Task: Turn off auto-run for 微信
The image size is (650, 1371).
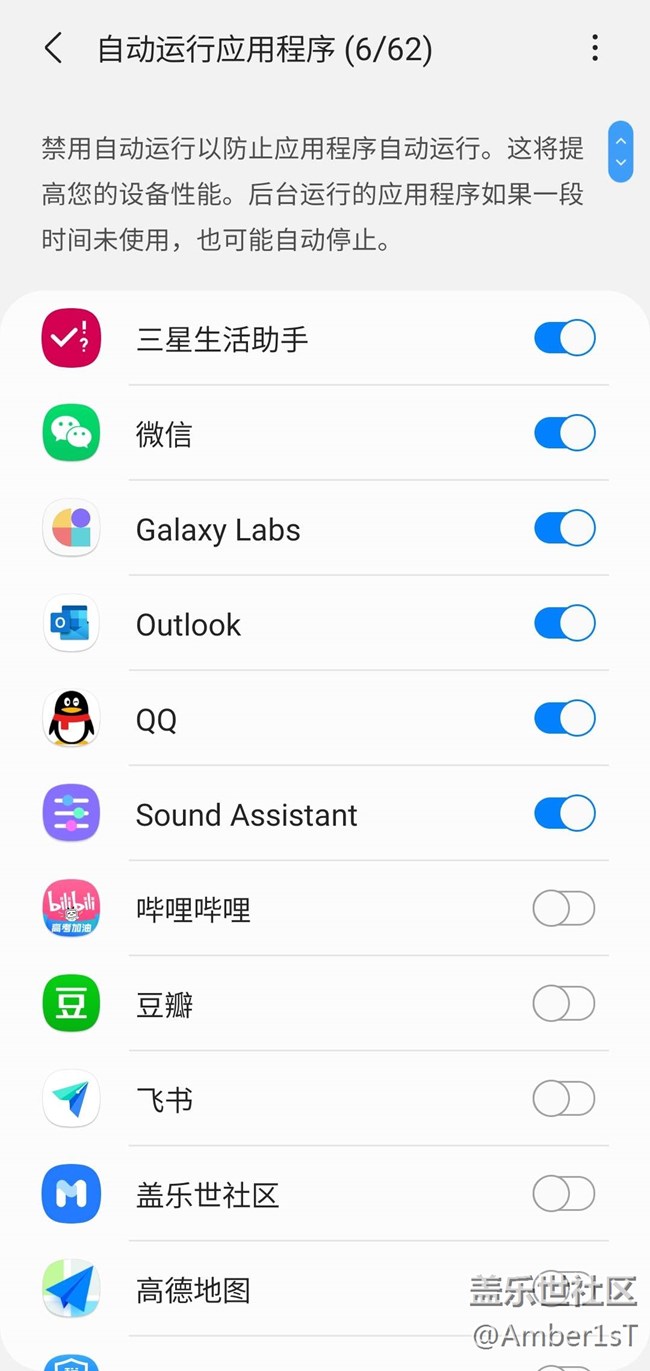Action: tap(564, 433)
